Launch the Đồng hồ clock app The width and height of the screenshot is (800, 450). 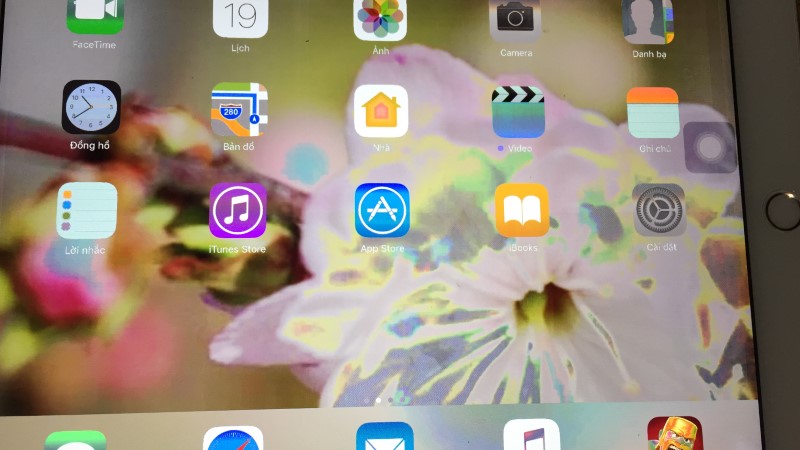[x=91, y=107]
